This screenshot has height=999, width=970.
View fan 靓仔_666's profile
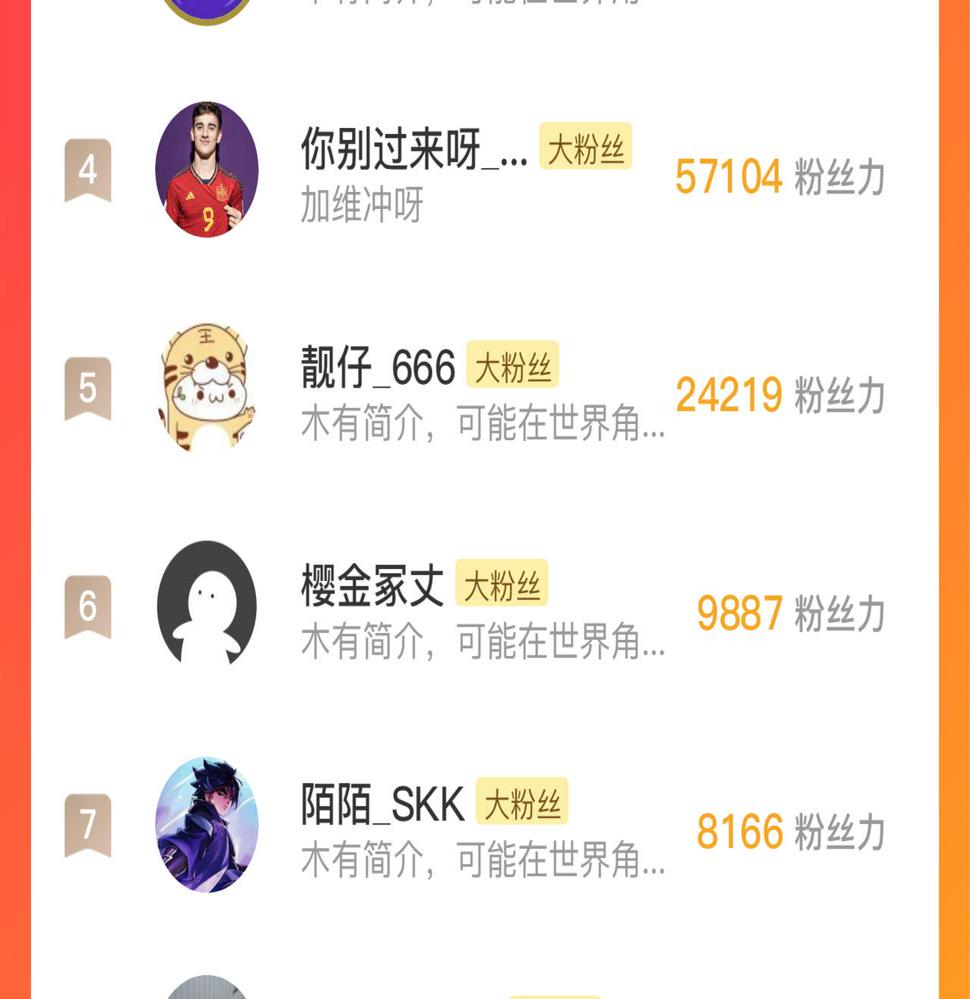tap(378, 368)
